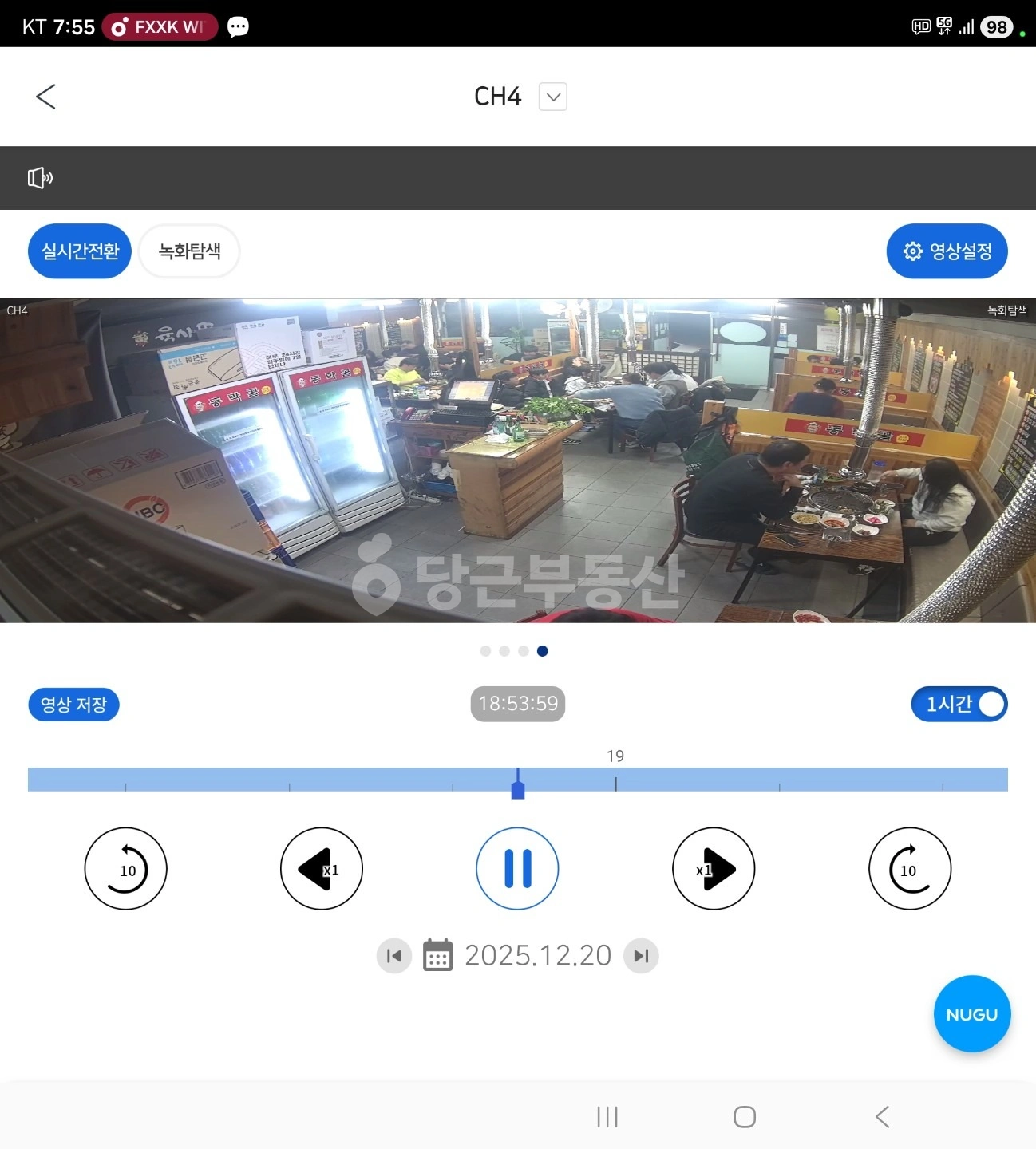The width and height of the screenshot is (1036, 1149).
Task: Pause the recorded playback
Action: [517, 869]
